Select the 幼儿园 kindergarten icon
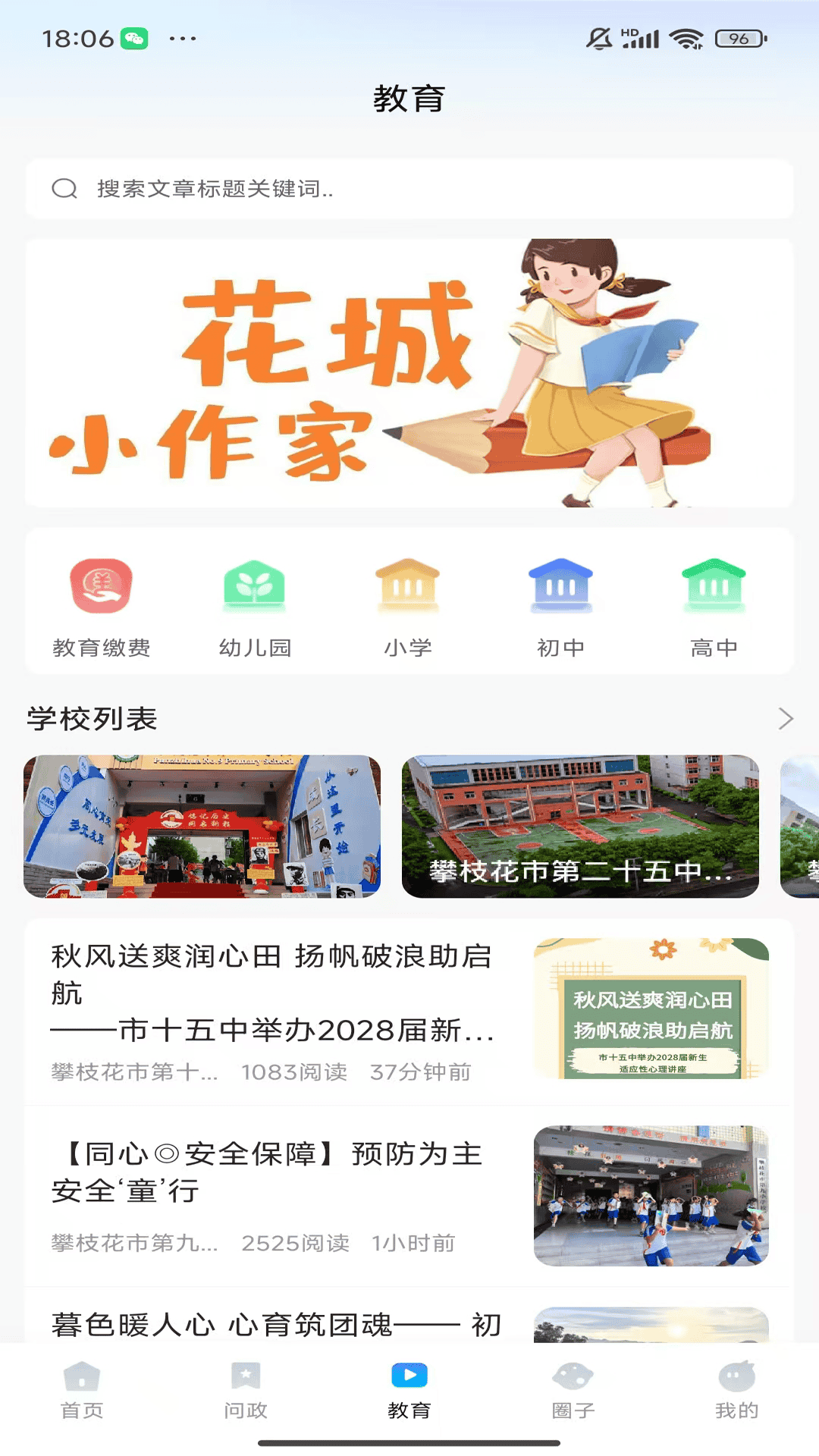This screenshot has height=1456, width=819. pos(255,585)
